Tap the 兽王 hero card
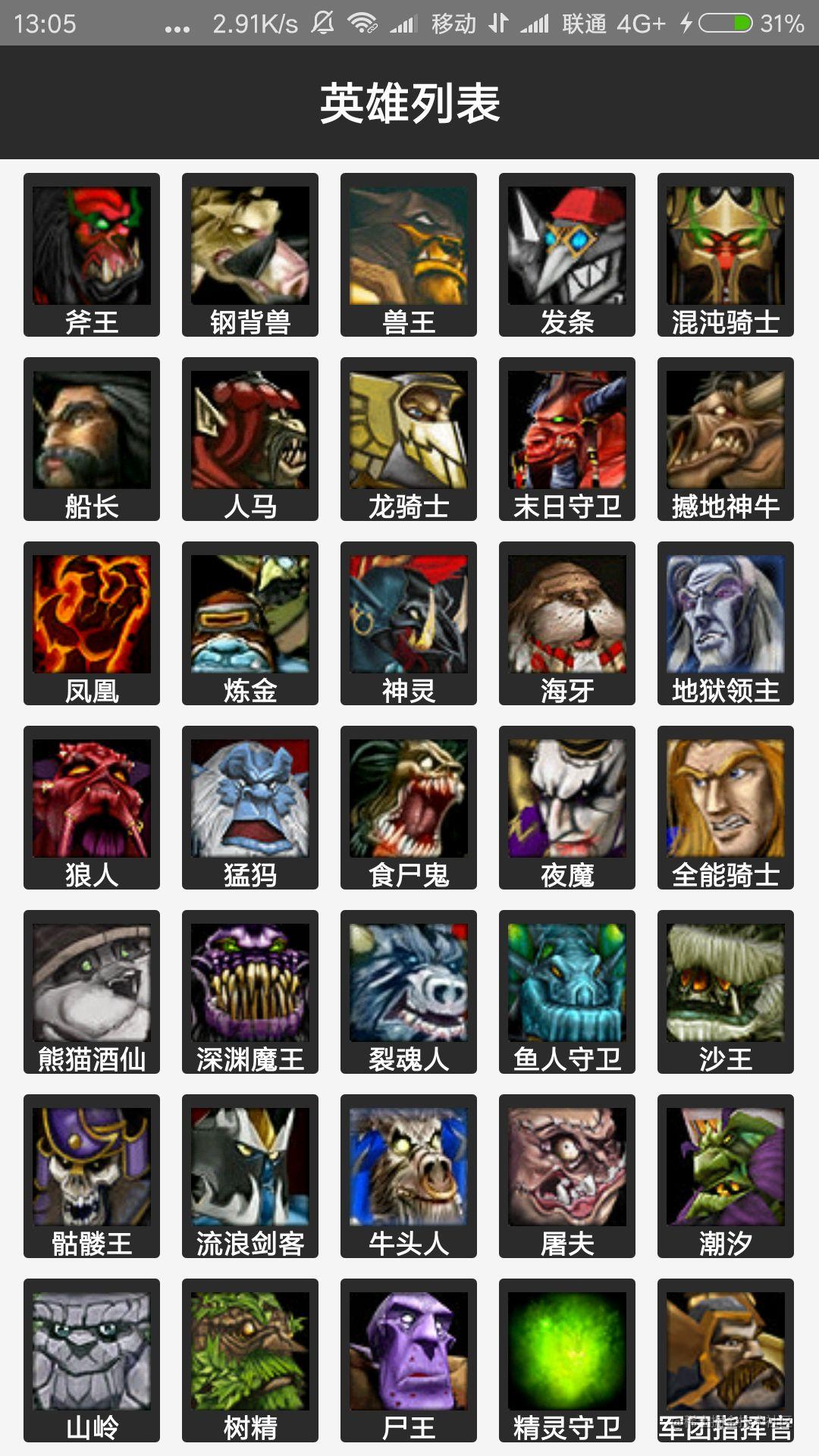This screenshot has width=819, height=1456. (x=409, y=255)
